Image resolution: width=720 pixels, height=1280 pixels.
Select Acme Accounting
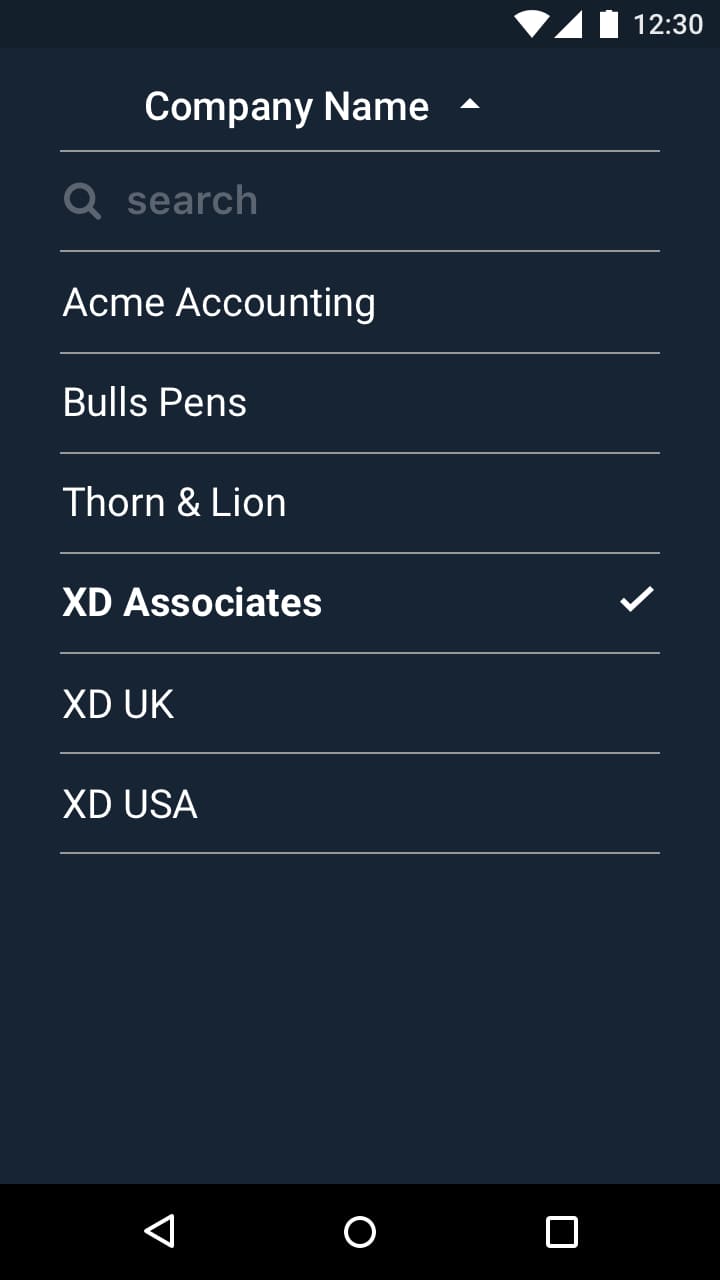tap(360, 302)
